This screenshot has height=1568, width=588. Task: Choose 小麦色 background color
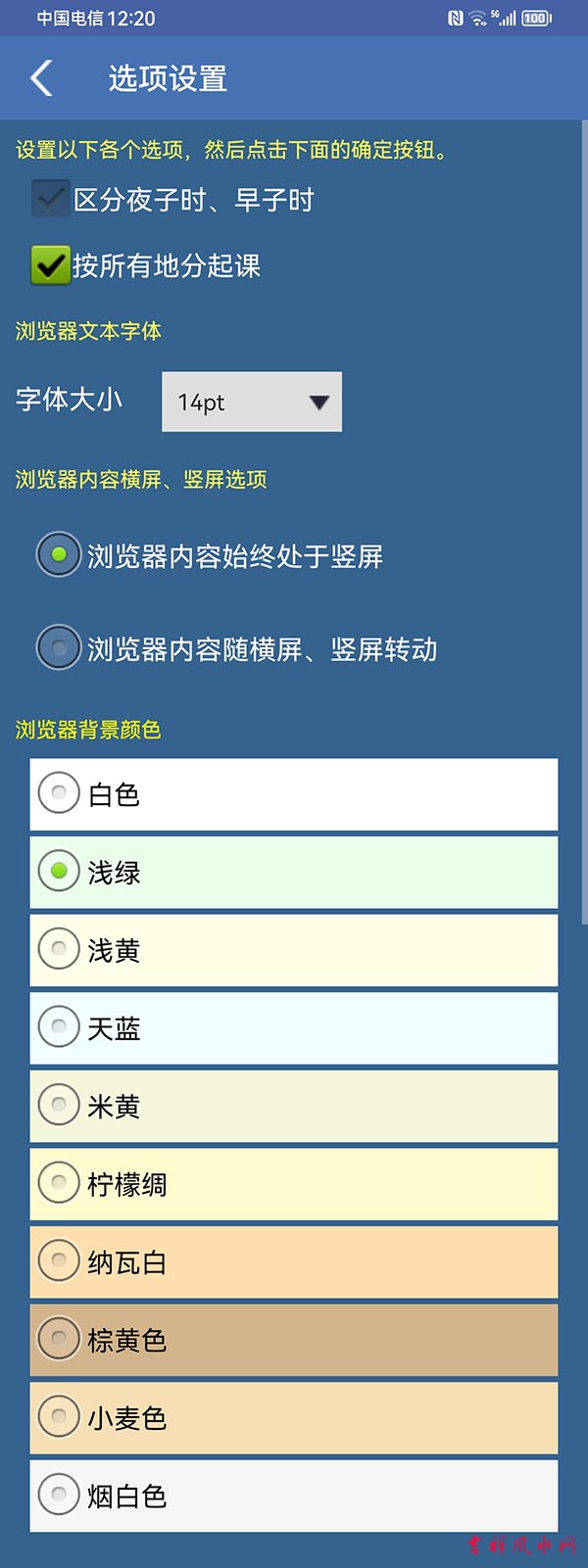click(x=59, y=1417)
